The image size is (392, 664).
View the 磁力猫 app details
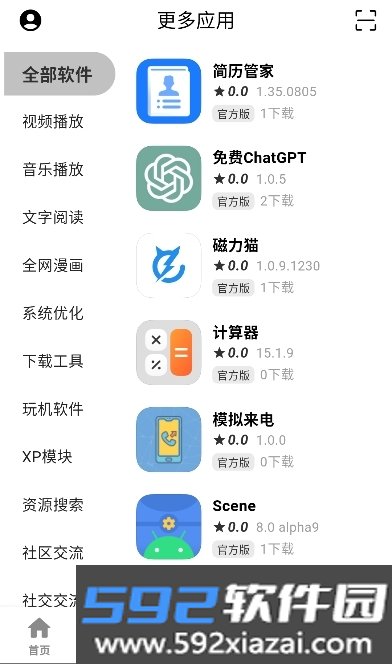pyautogui.click(x=258, y=266)
